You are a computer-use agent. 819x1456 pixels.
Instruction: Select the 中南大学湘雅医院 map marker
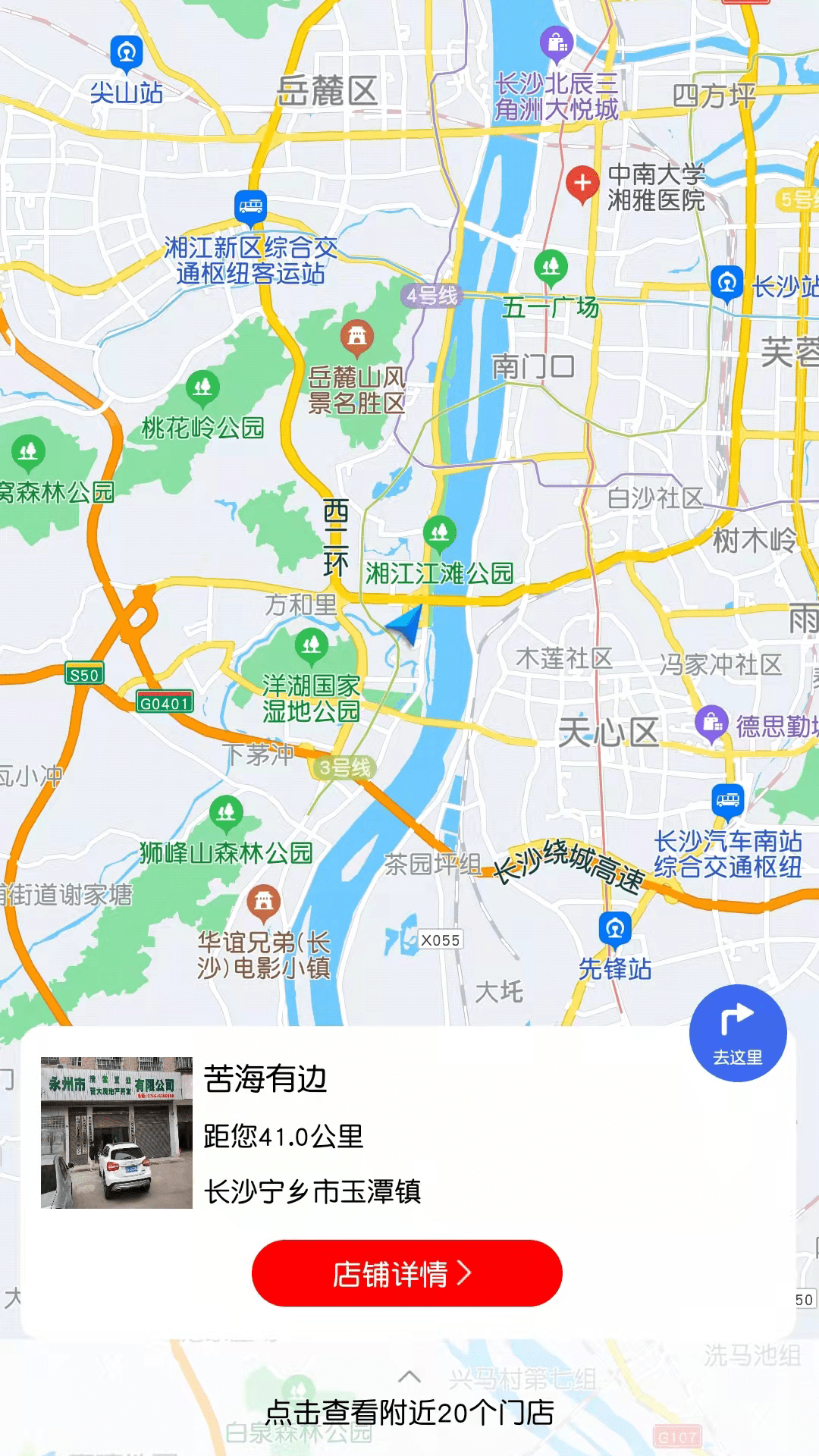click(x=582, y=183)
